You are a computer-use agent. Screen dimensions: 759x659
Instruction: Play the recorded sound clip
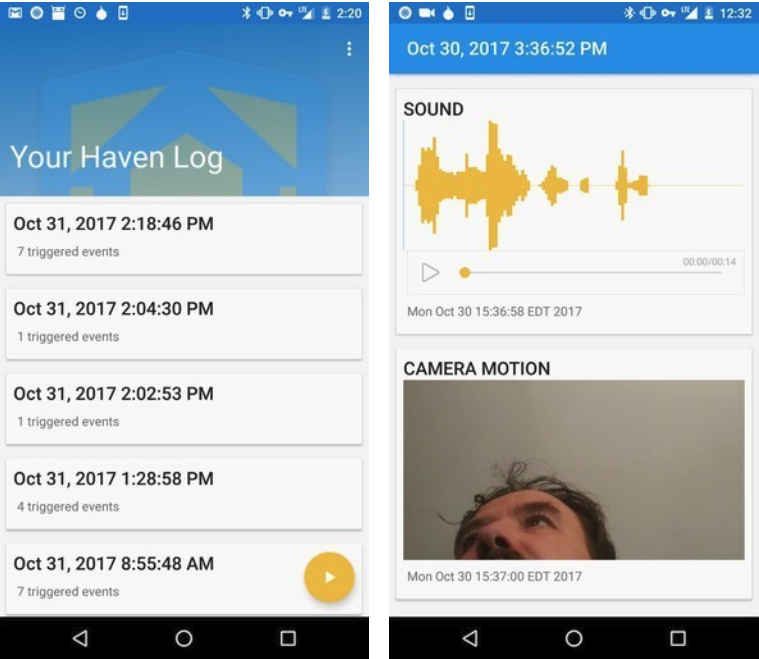click(430, 272)
